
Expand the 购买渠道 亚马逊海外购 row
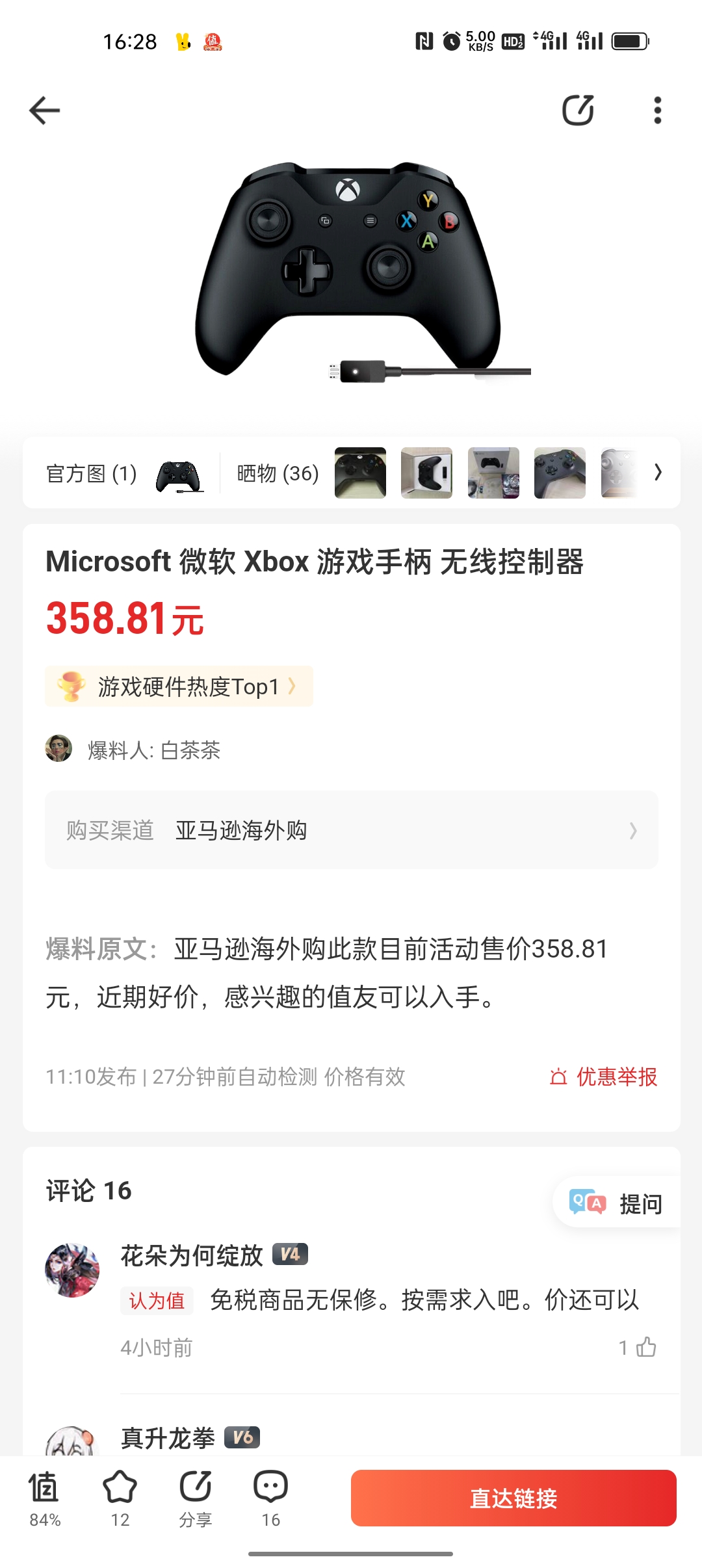pyautogui.click(x=351, y=830)
